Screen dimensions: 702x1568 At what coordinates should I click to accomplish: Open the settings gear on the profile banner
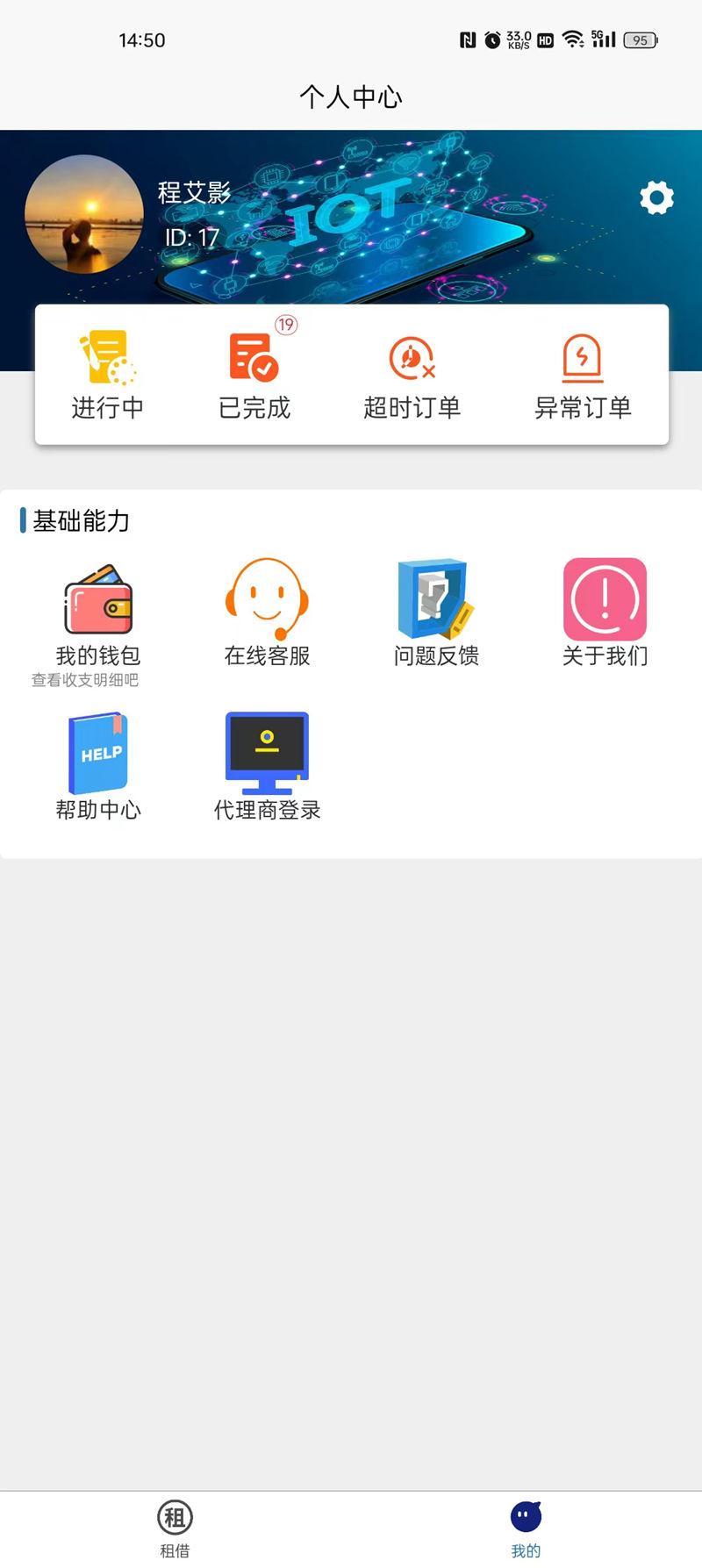(x=656, y=198)
